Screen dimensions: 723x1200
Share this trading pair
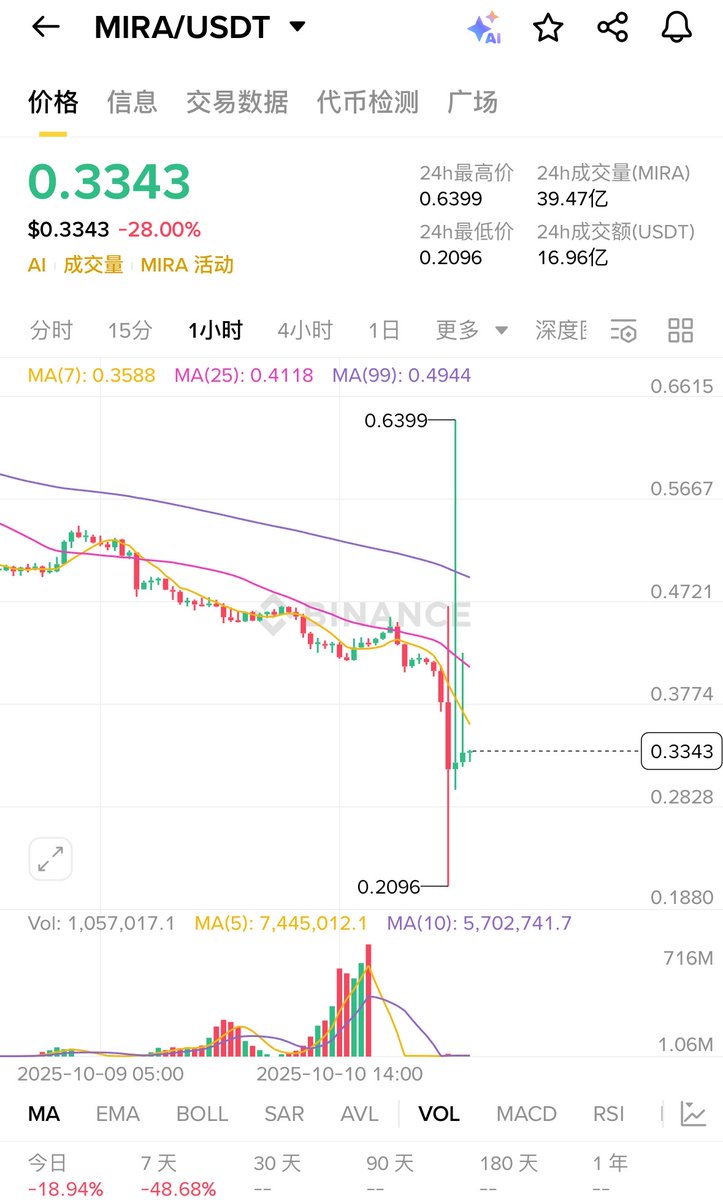(x=613, y=27)
